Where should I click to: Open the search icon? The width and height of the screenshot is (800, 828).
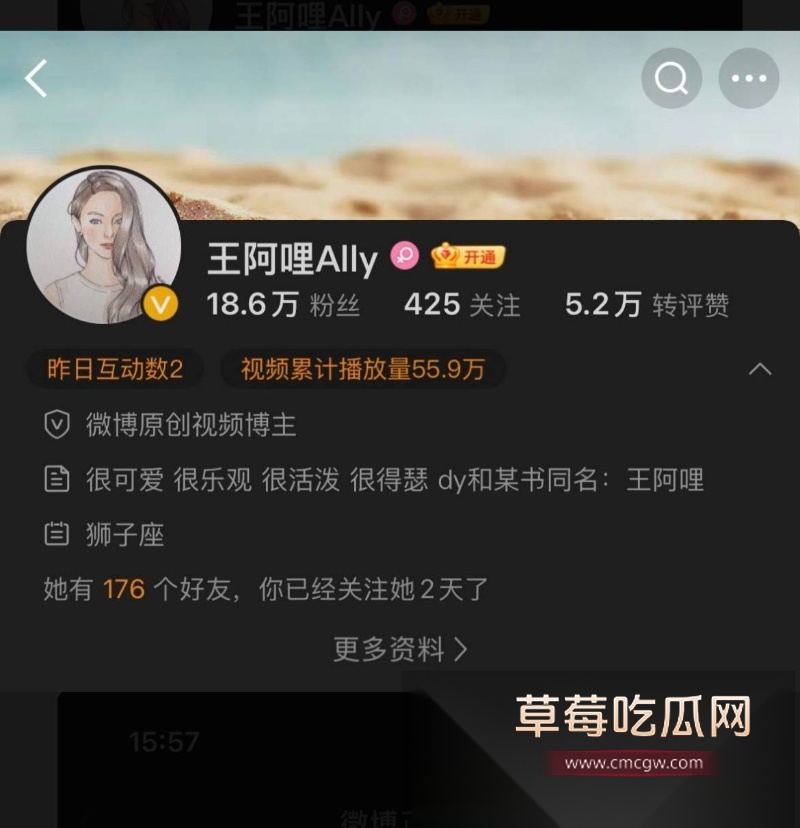pos(671,77)
